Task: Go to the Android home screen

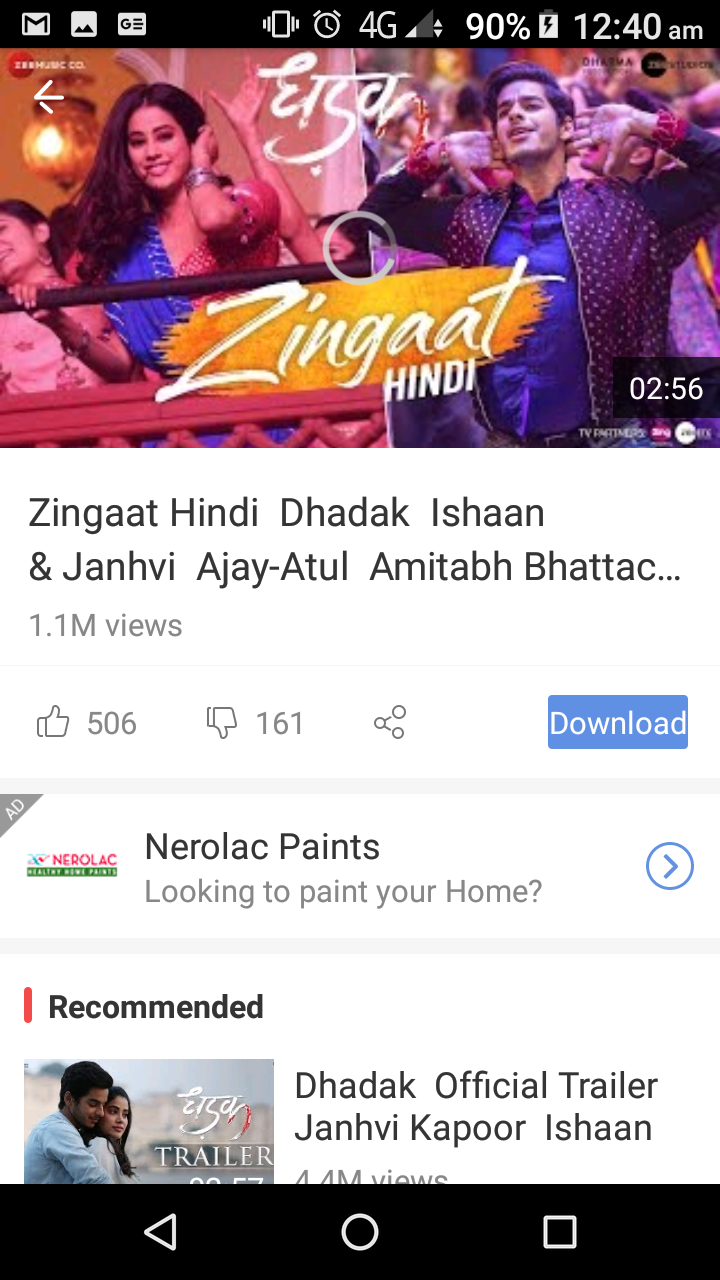Action: [x=360, y=1232]
